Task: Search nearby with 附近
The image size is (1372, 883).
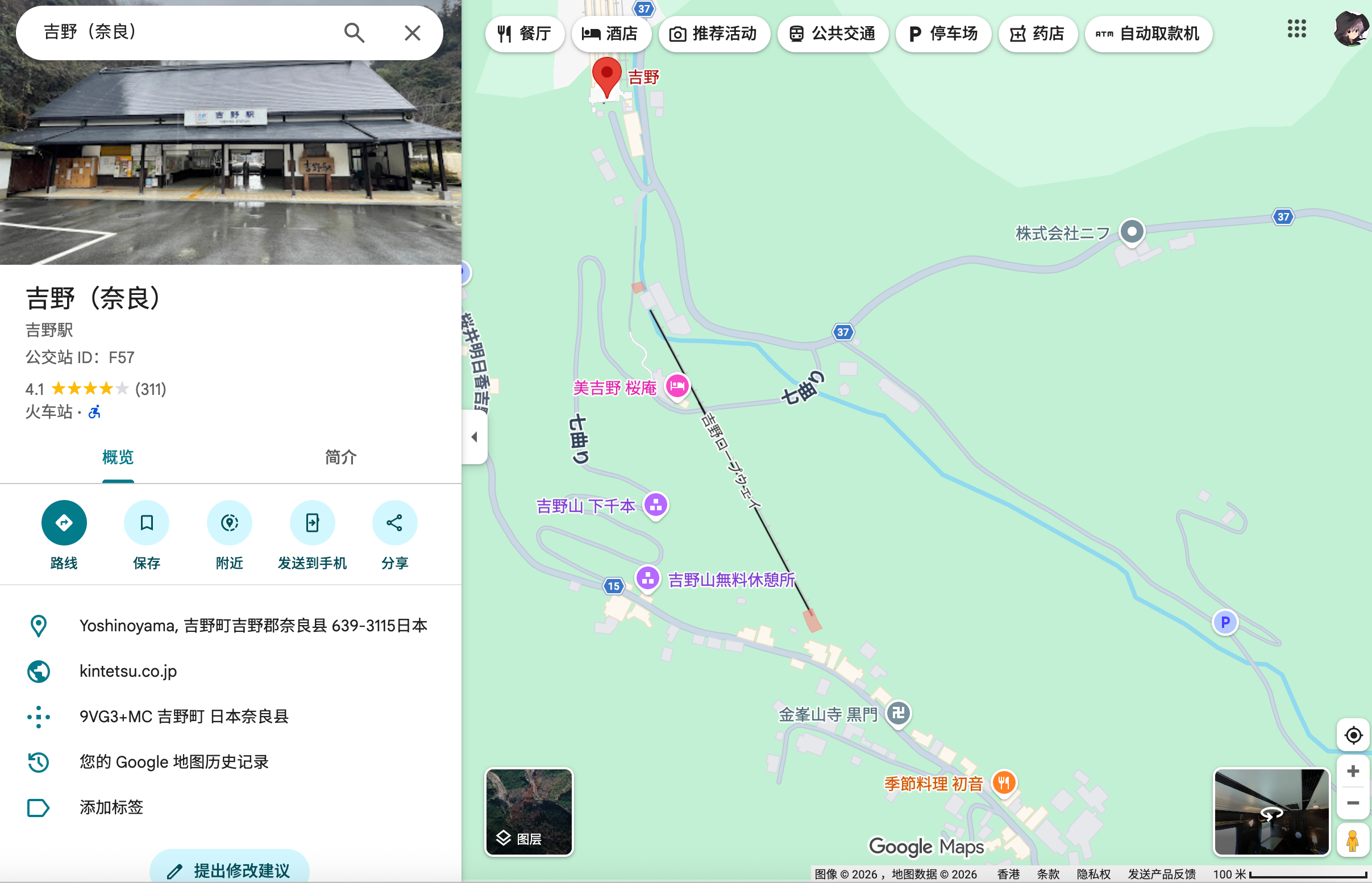Action: click(230, 523)
